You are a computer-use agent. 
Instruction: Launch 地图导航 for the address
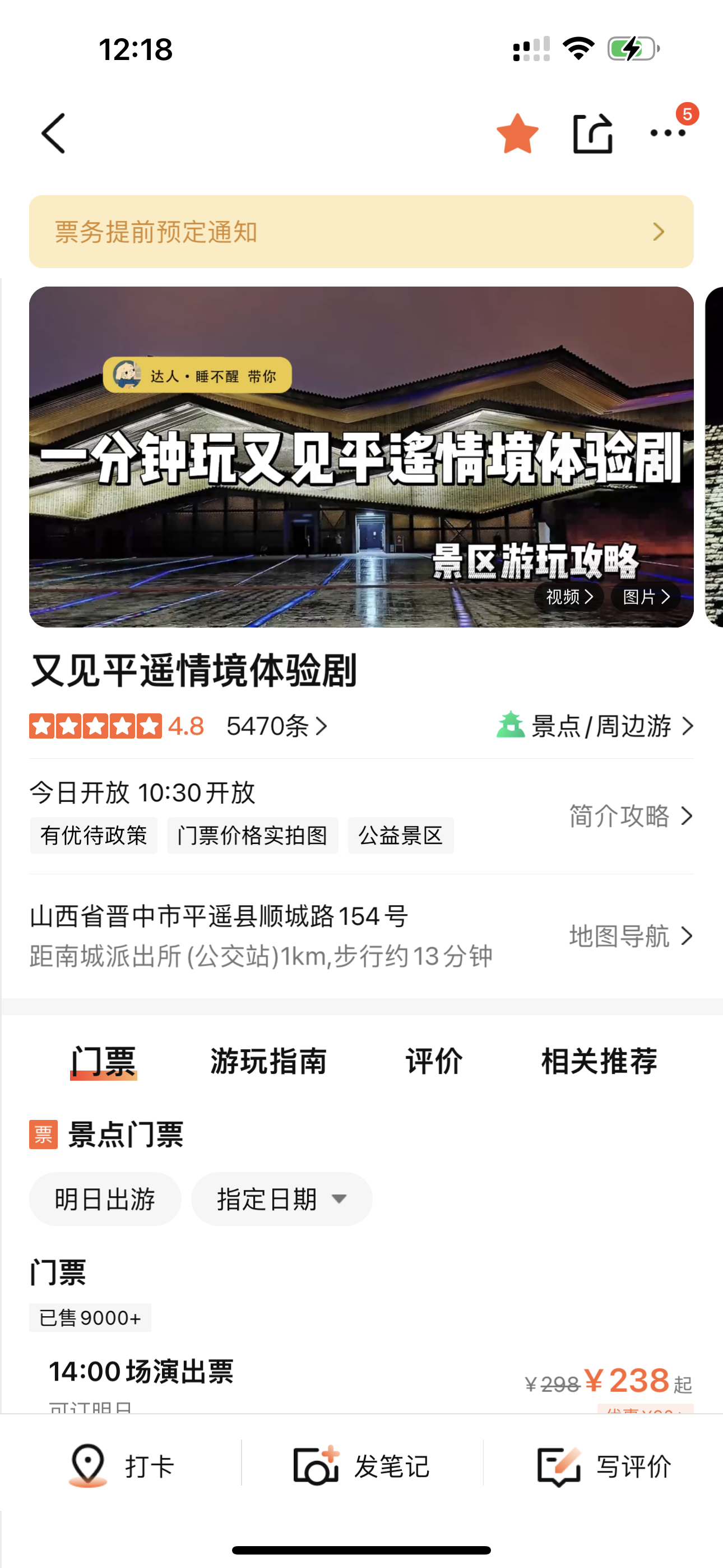tap(630, 936)
